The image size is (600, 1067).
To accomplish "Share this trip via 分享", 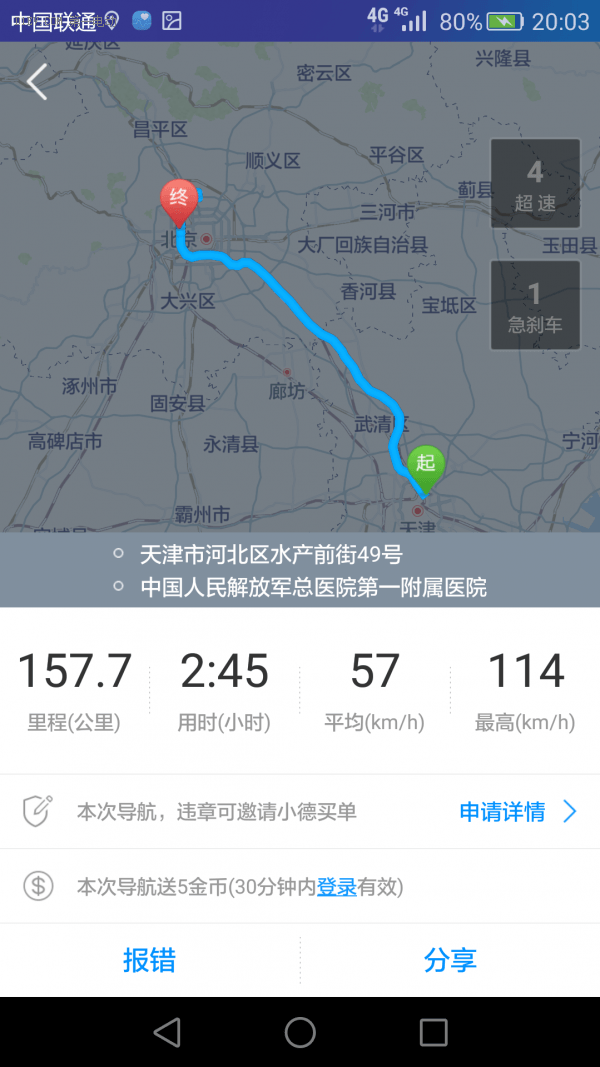I will [x=450, y=959].
